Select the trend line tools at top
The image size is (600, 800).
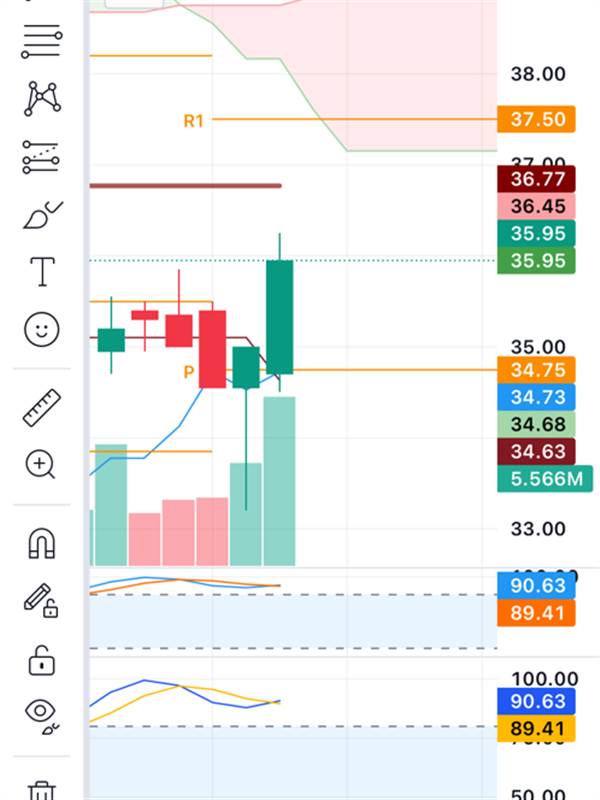(41, 3)
